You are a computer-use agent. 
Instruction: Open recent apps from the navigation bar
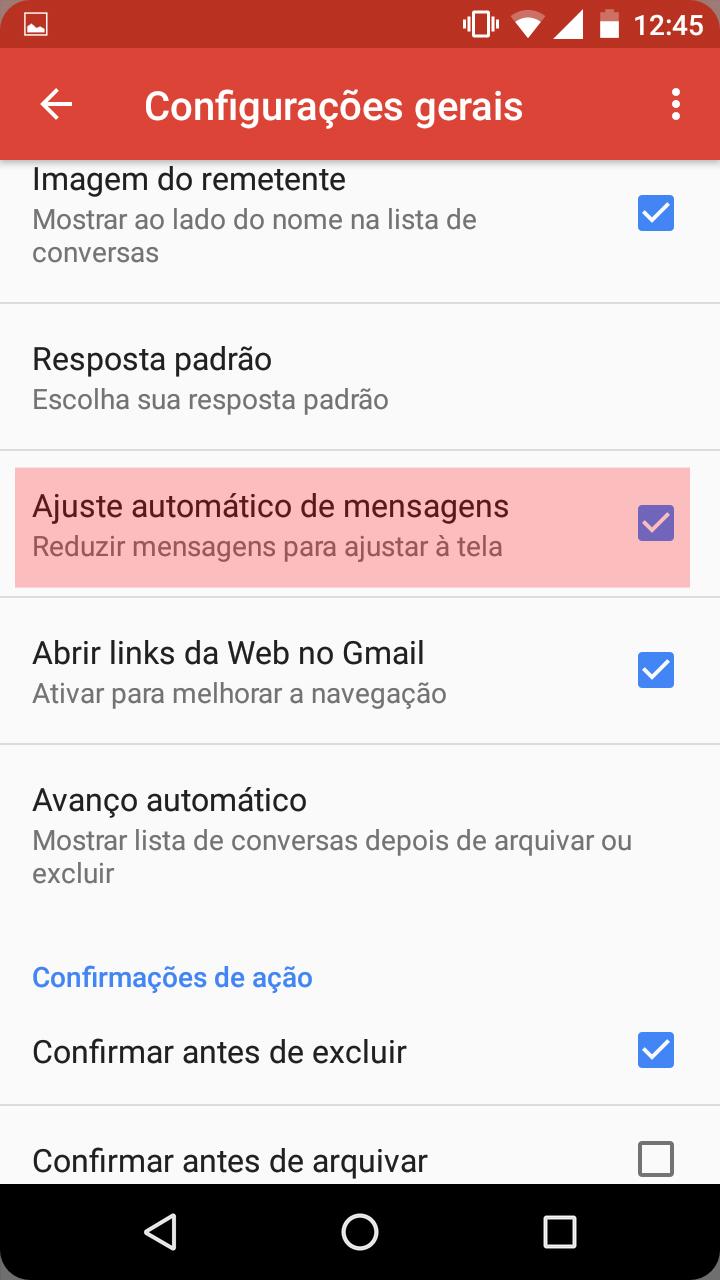(x=560, y=1232)
